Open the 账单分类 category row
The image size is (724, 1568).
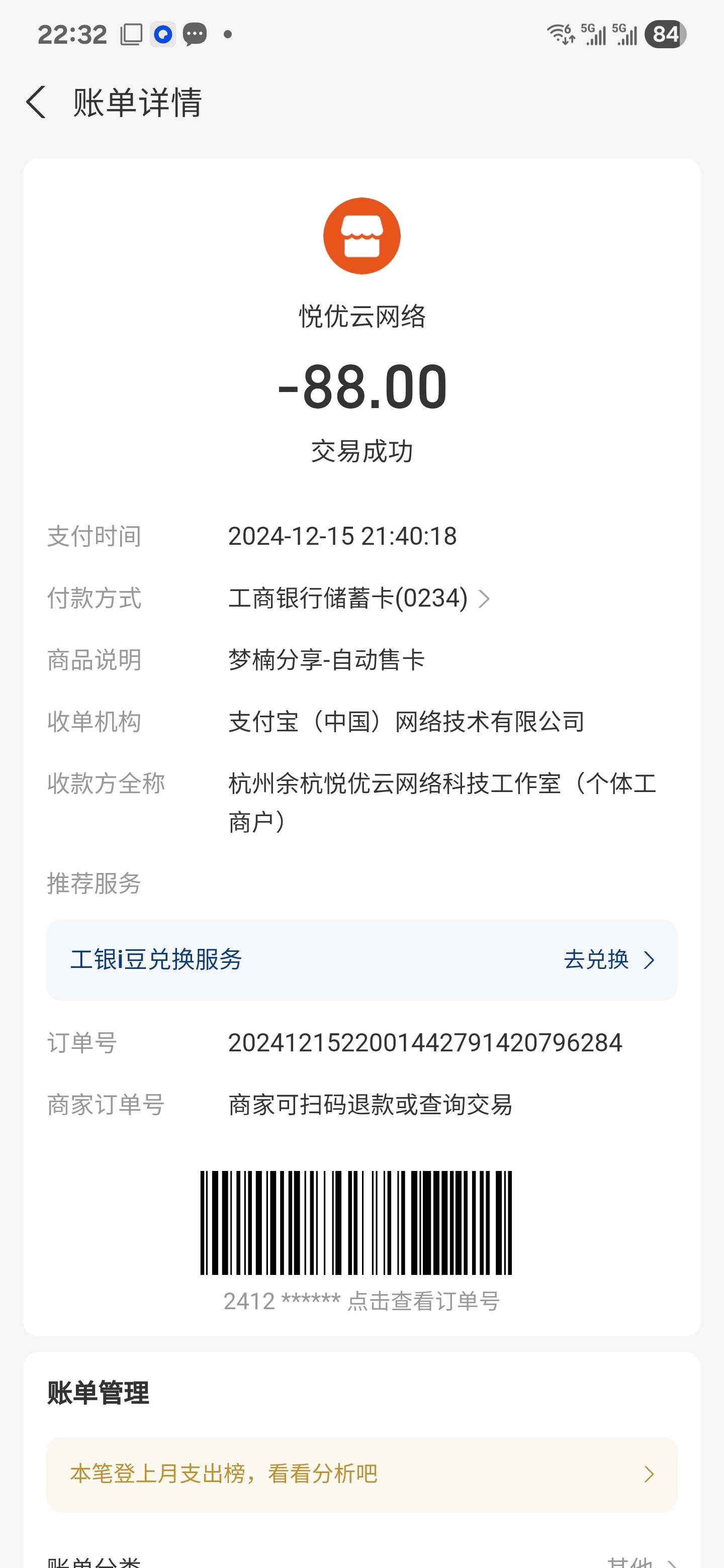pos(361,1560)
